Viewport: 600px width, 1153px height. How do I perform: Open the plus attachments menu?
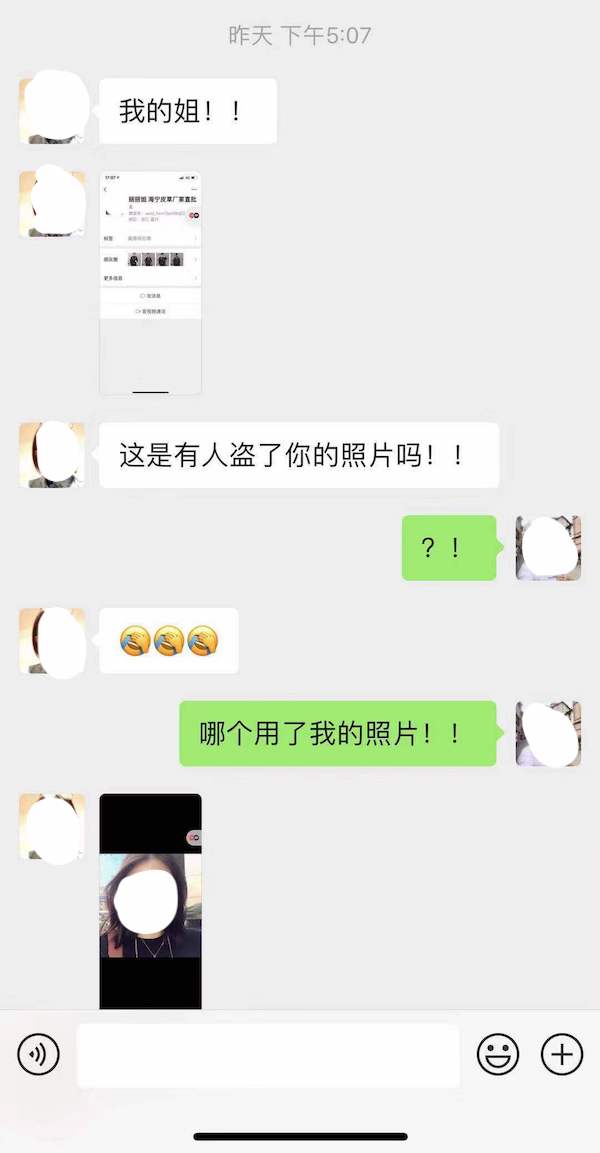[562, 1054]
